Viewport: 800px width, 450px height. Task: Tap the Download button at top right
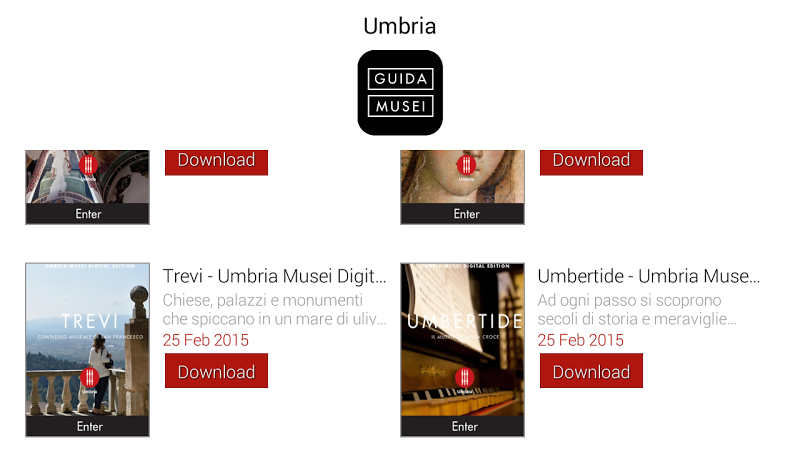(591, 160)
